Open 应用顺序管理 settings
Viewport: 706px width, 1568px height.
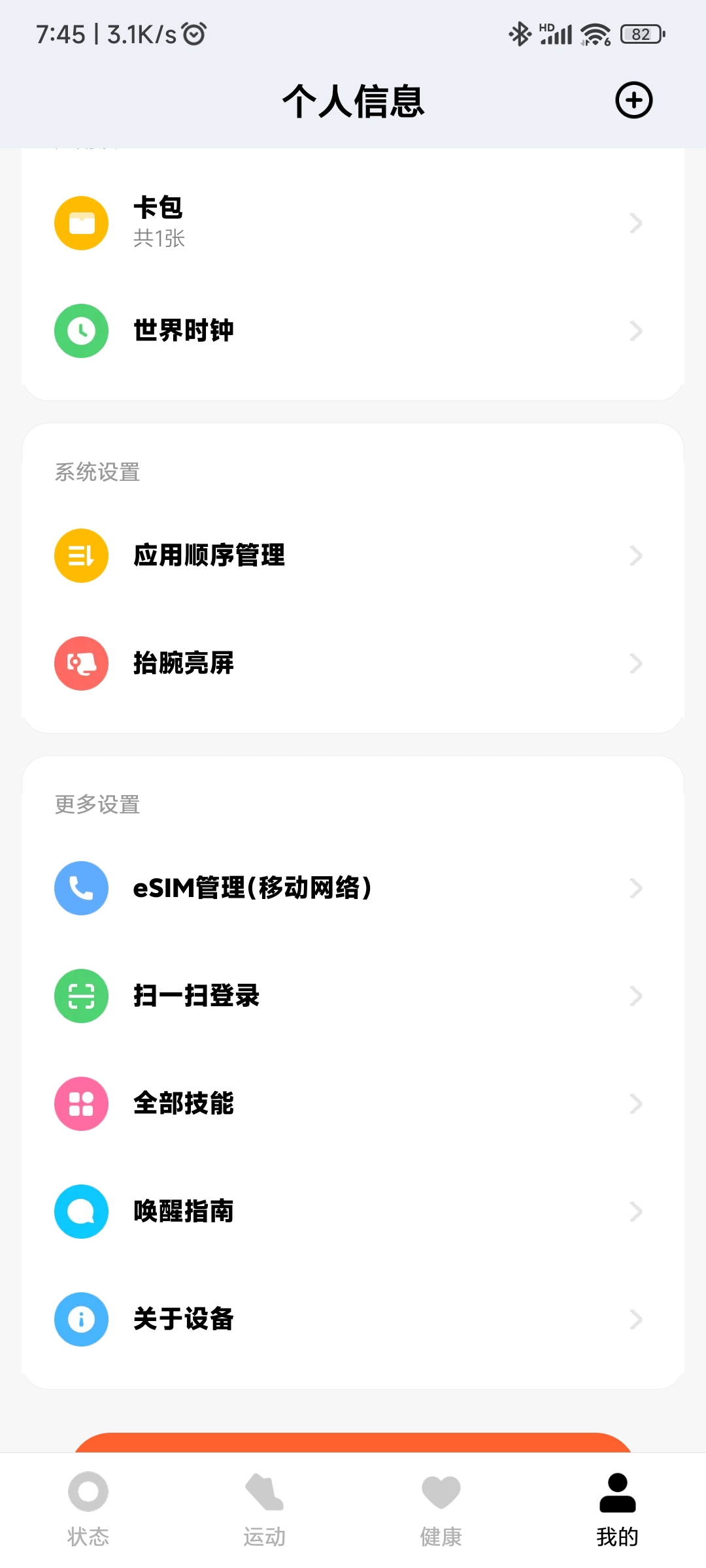pyautogui.click(x=353, y=555)
